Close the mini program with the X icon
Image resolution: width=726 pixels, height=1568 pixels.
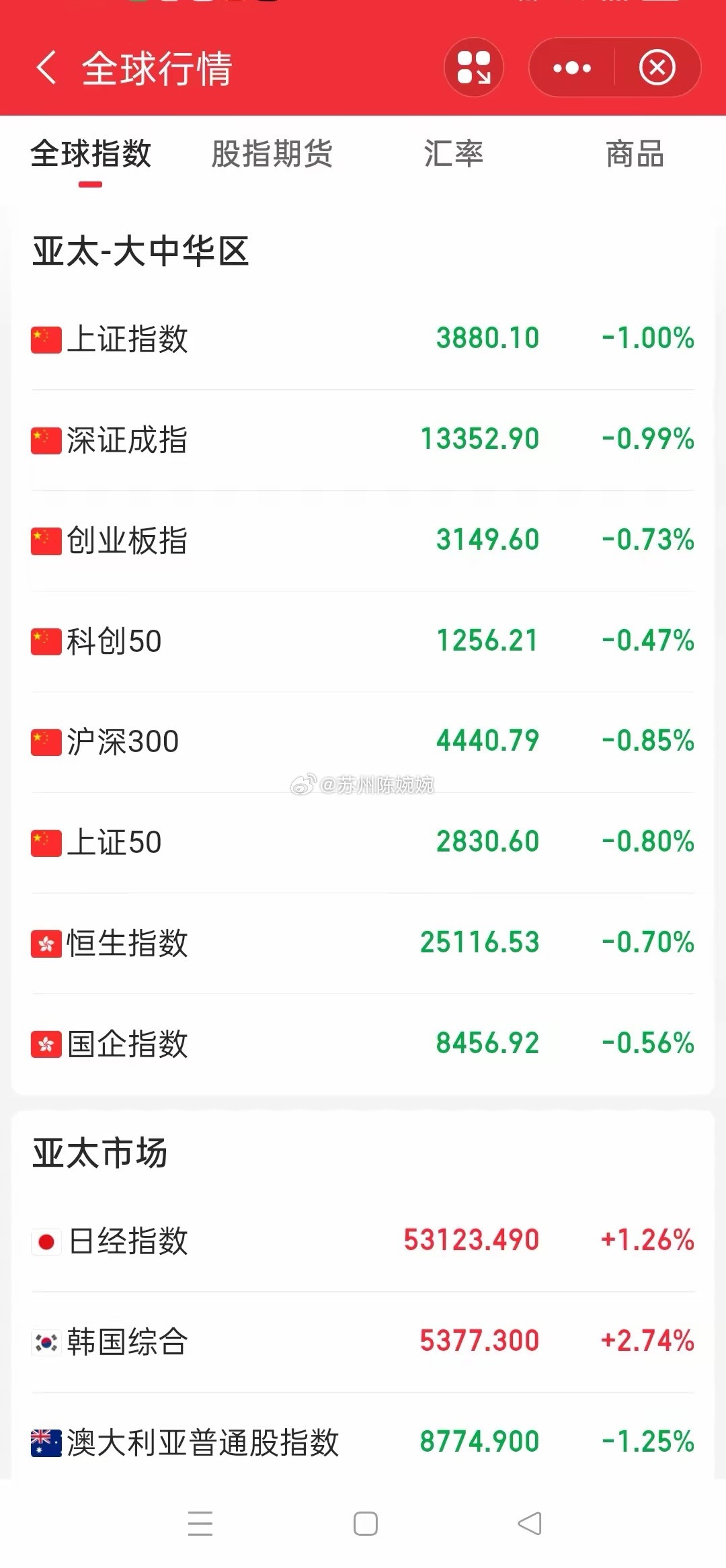[x=655, y=67]
